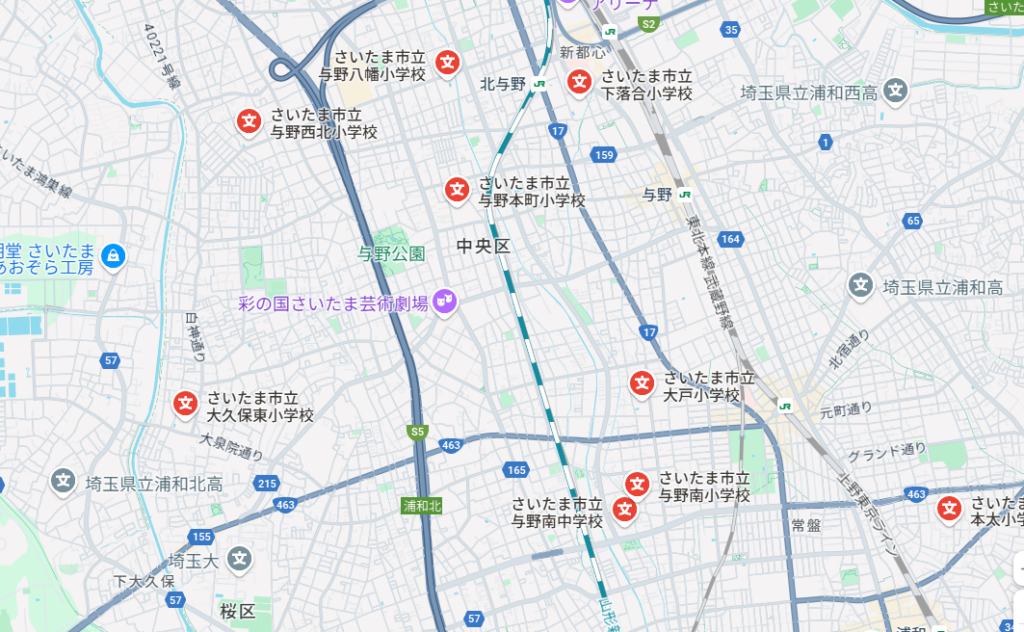Tap the 与野西北小学校 marker

pyautogui.click(x=248, y=121)
